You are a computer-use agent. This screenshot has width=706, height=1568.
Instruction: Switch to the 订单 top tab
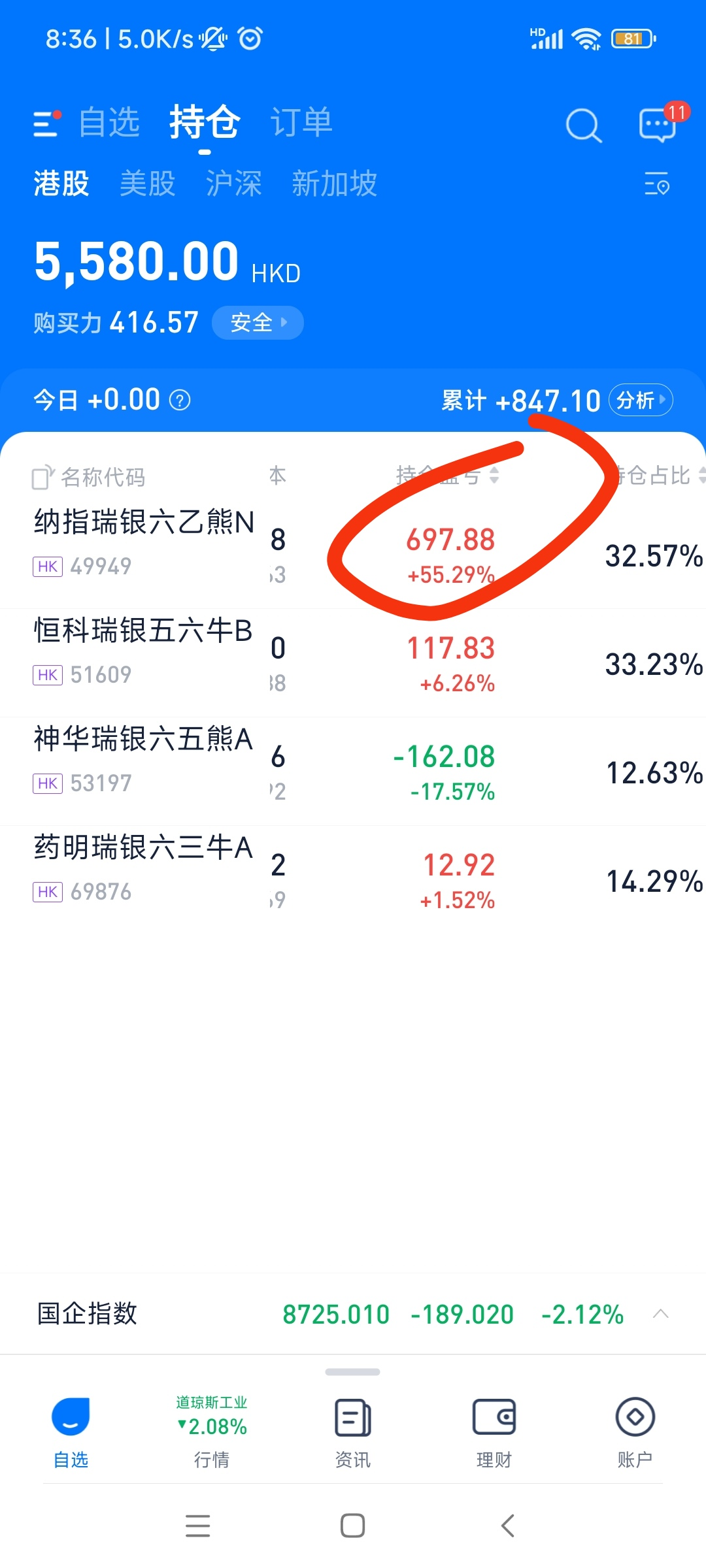point(301,122)
